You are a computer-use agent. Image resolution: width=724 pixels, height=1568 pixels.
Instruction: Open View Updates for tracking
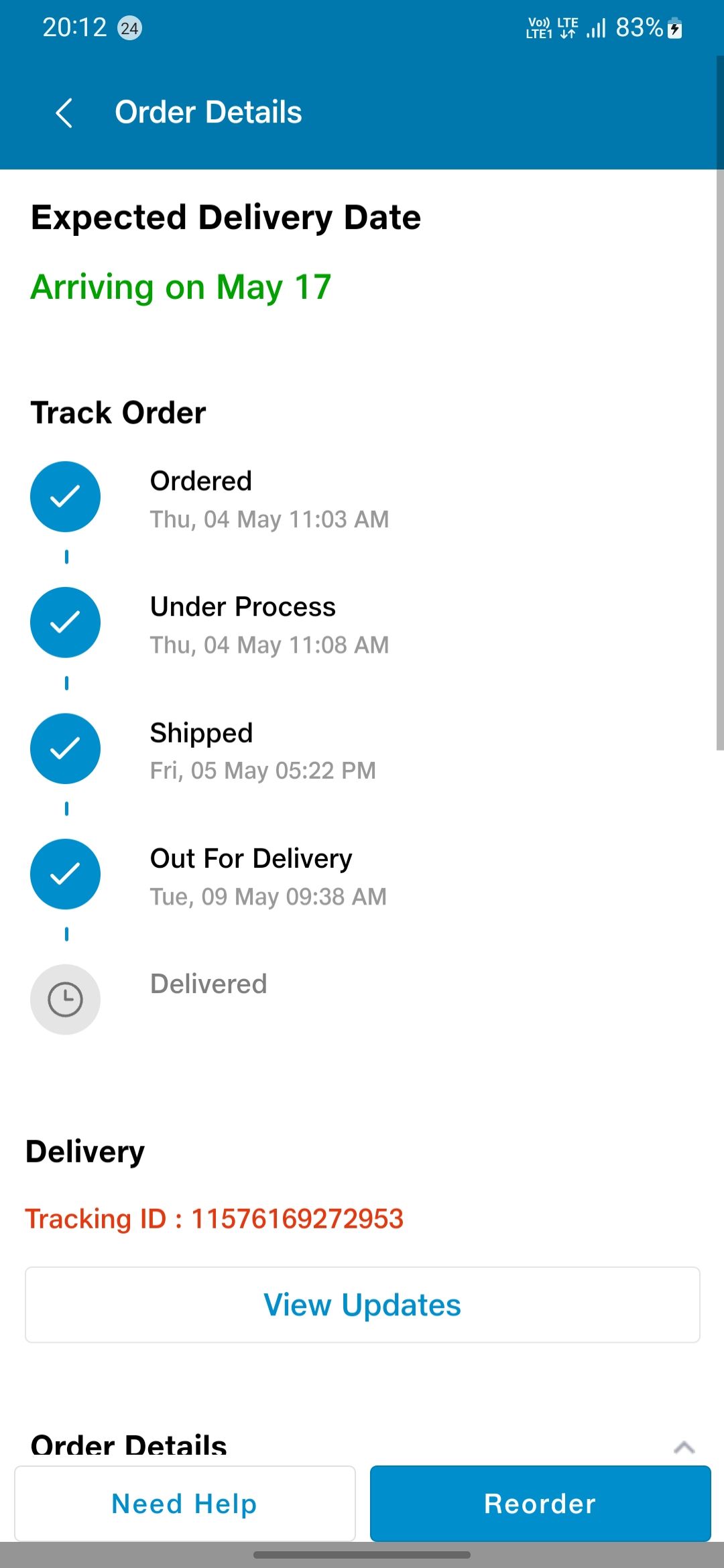(362, 1305)
